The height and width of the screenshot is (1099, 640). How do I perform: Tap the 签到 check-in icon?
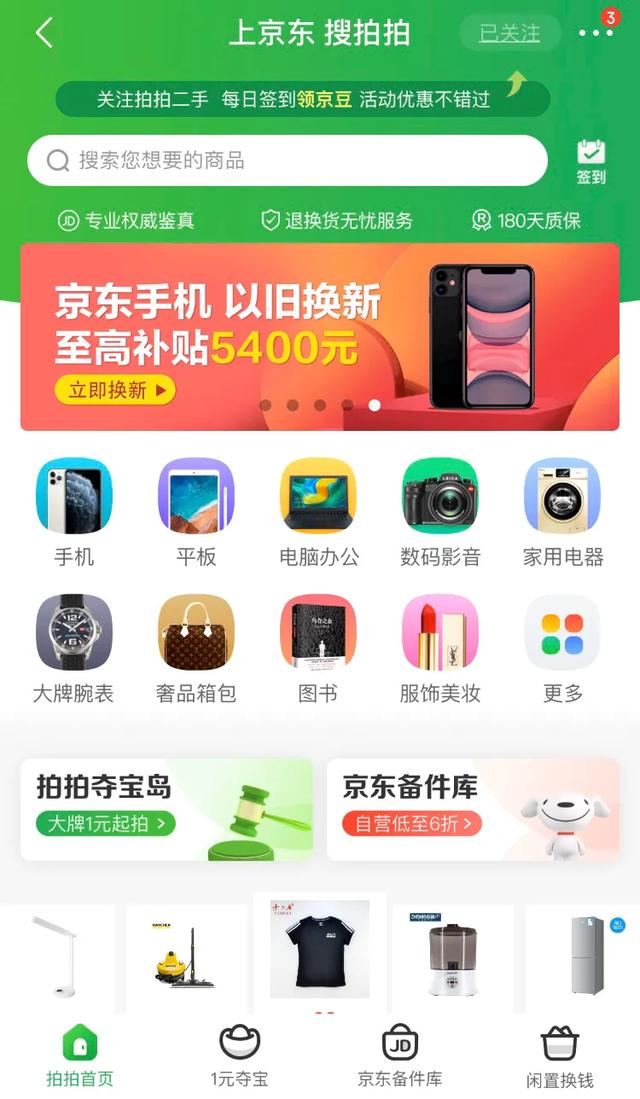[591, 161]
